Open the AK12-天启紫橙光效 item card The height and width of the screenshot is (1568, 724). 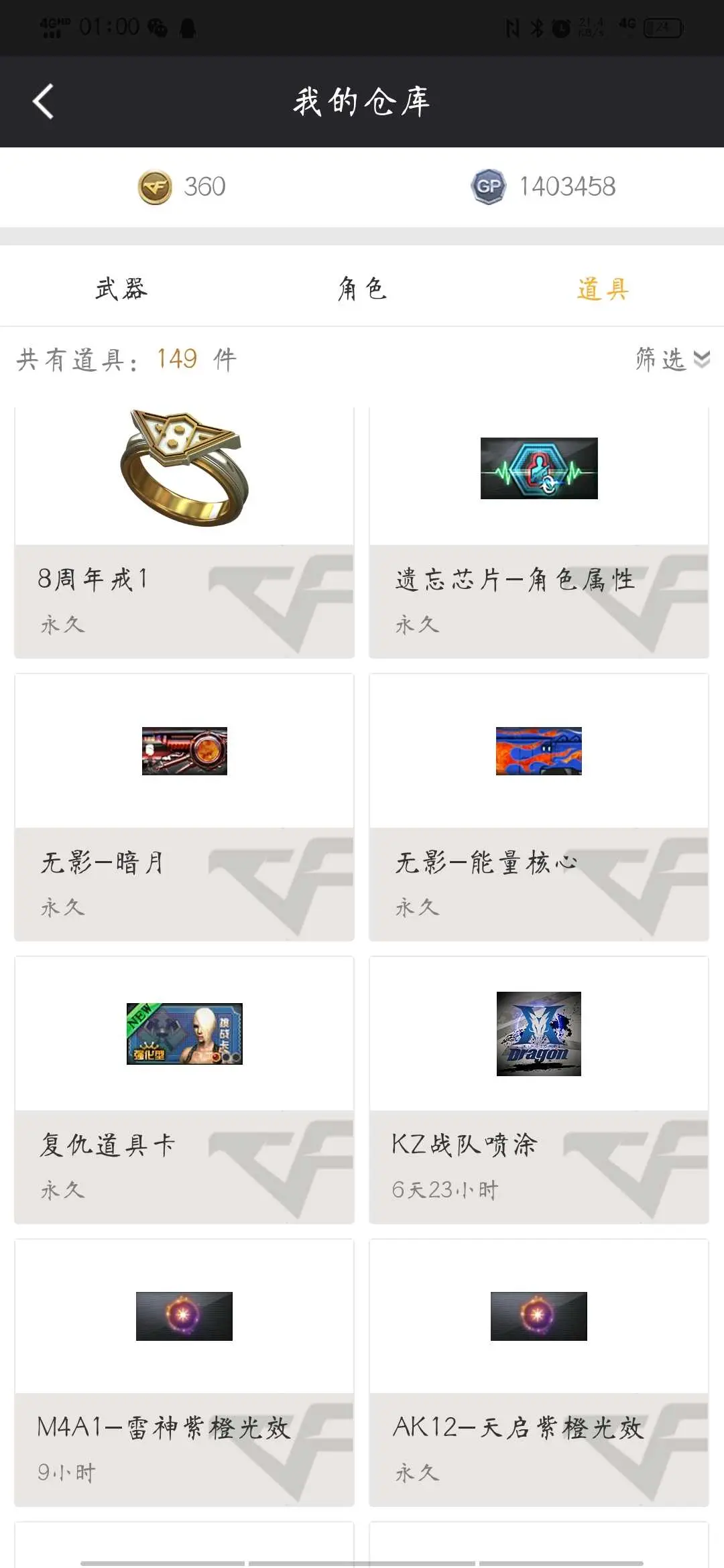(539, 1373)
